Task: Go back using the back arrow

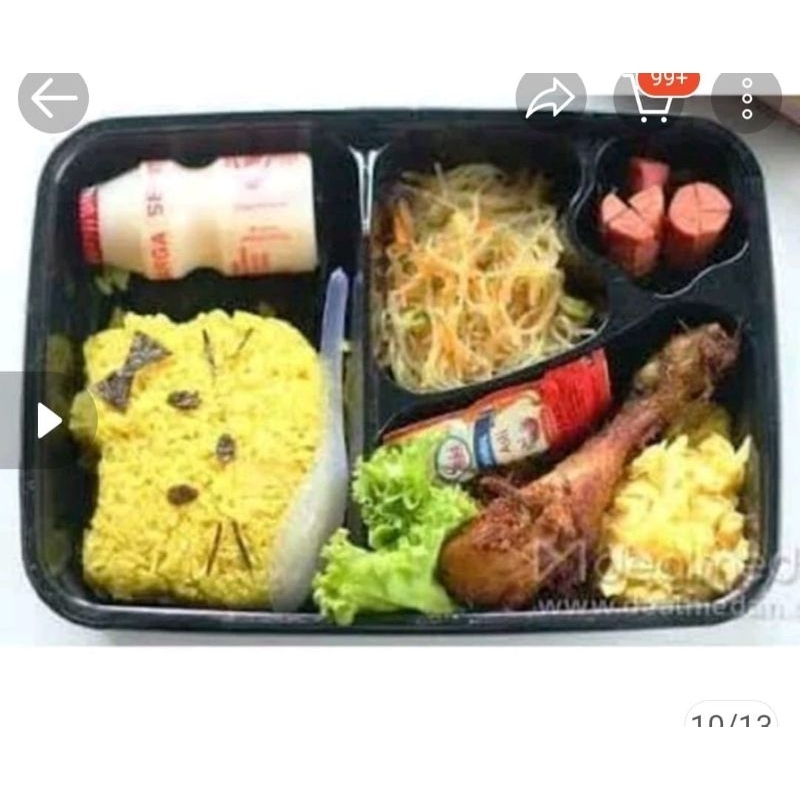Action: [x=53, y=99]
